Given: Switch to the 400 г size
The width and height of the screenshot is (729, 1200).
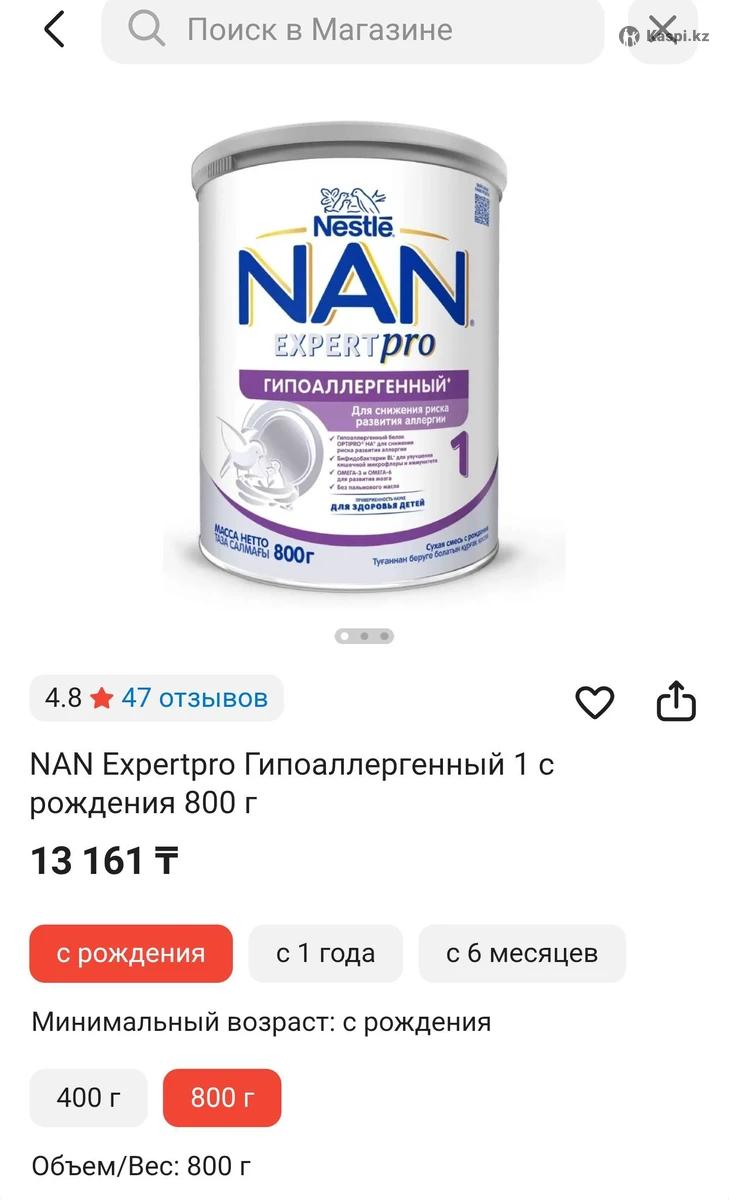Looking at the screenshot, I should (88, 1097).
